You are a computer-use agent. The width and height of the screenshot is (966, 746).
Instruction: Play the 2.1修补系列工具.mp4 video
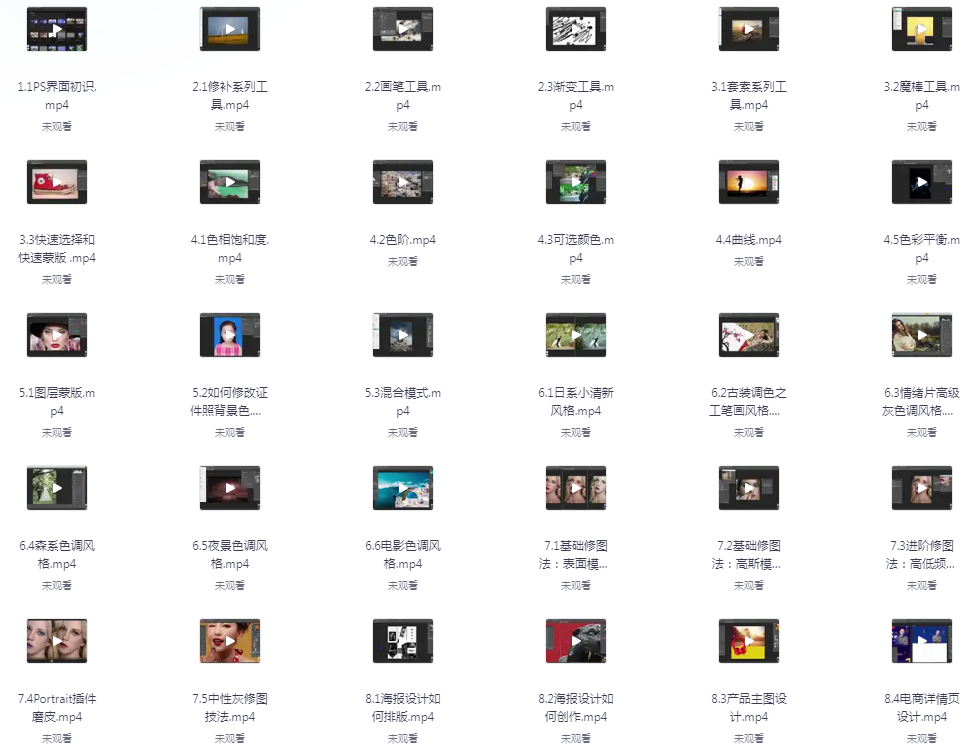(230, 29)
